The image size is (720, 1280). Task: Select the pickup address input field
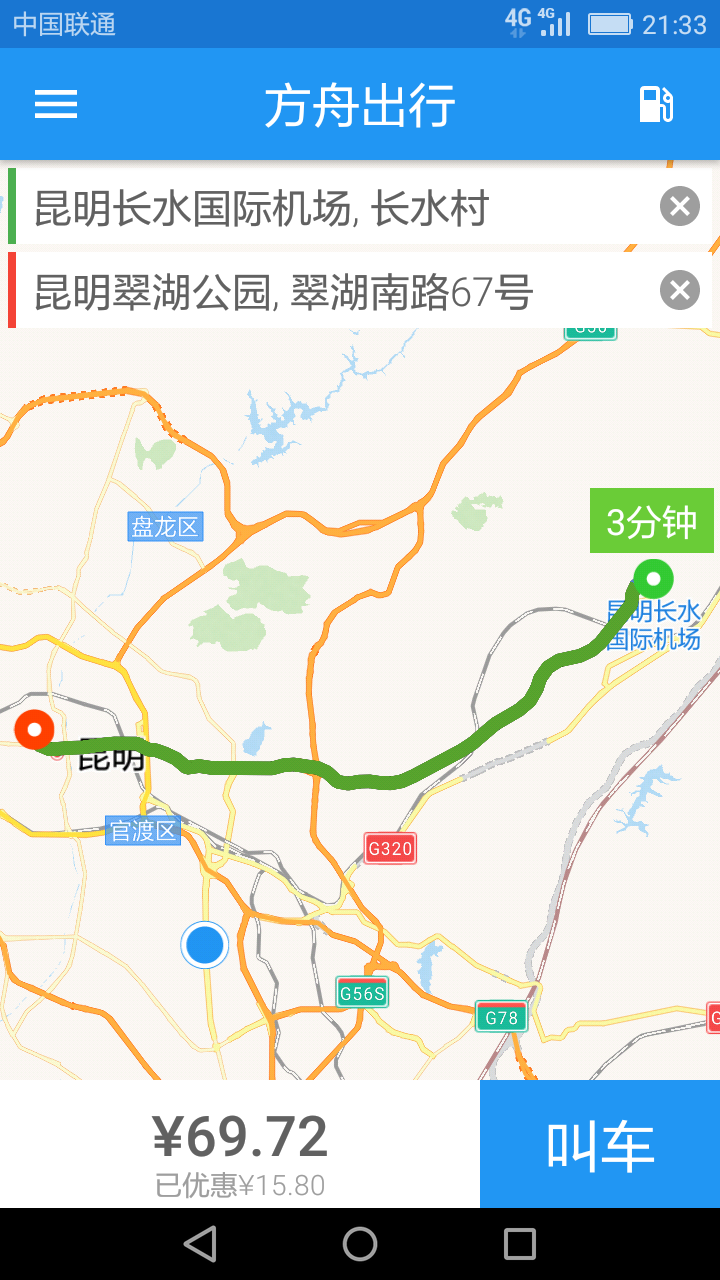pos(300,206)
